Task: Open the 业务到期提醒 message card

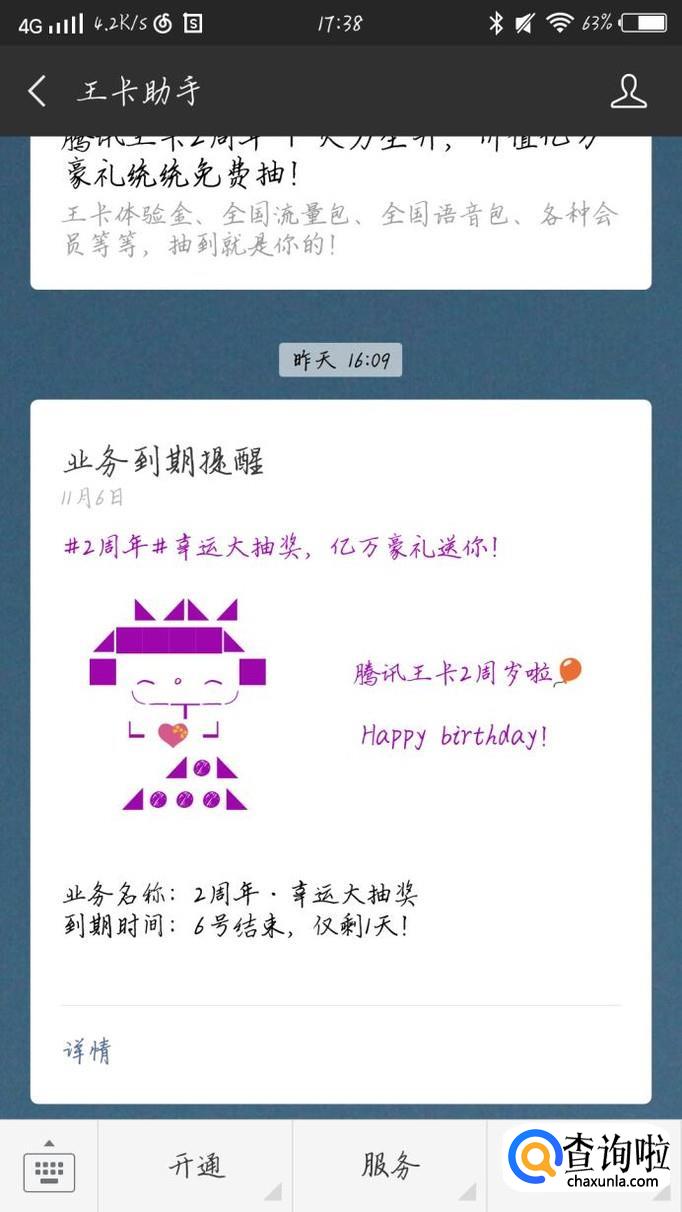Action: tap(340, 700)
